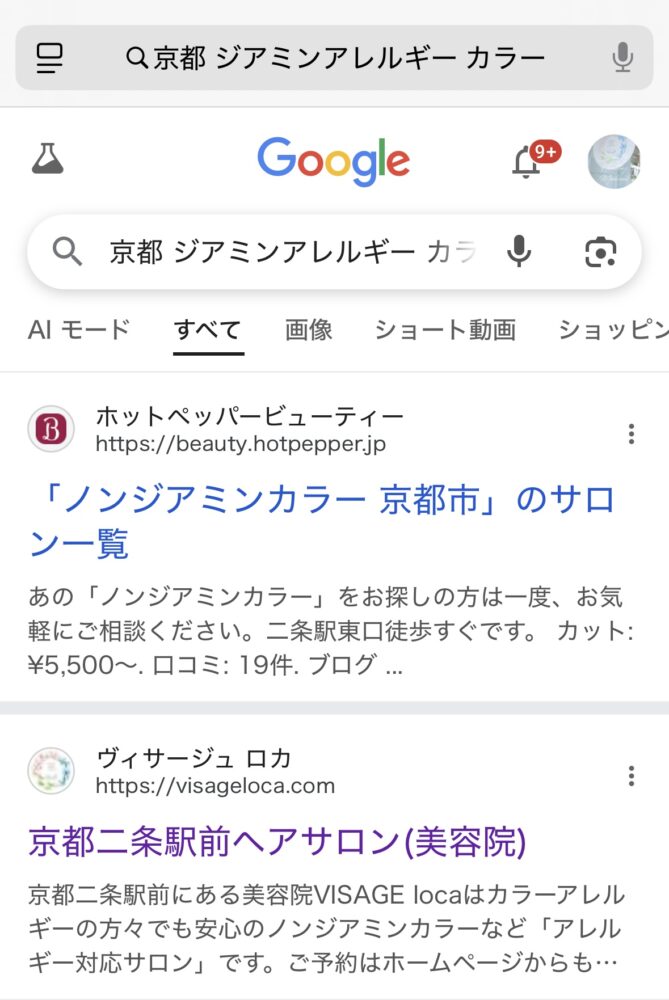Tap the Google search box field
Screen dimensions: 669x1000
coord(290,252)
